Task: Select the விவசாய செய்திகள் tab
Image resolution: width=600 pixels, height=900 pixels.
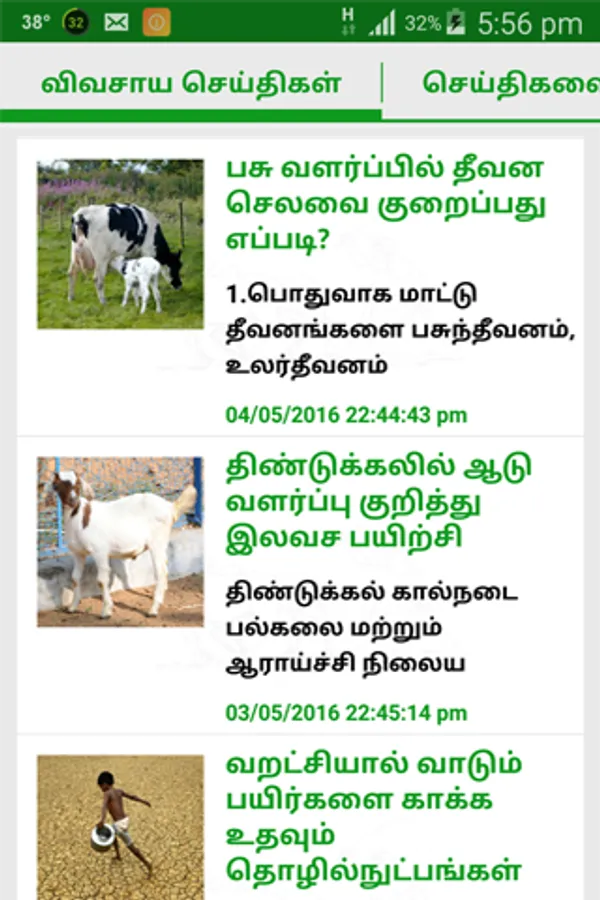Action: [x=191, y=83]
